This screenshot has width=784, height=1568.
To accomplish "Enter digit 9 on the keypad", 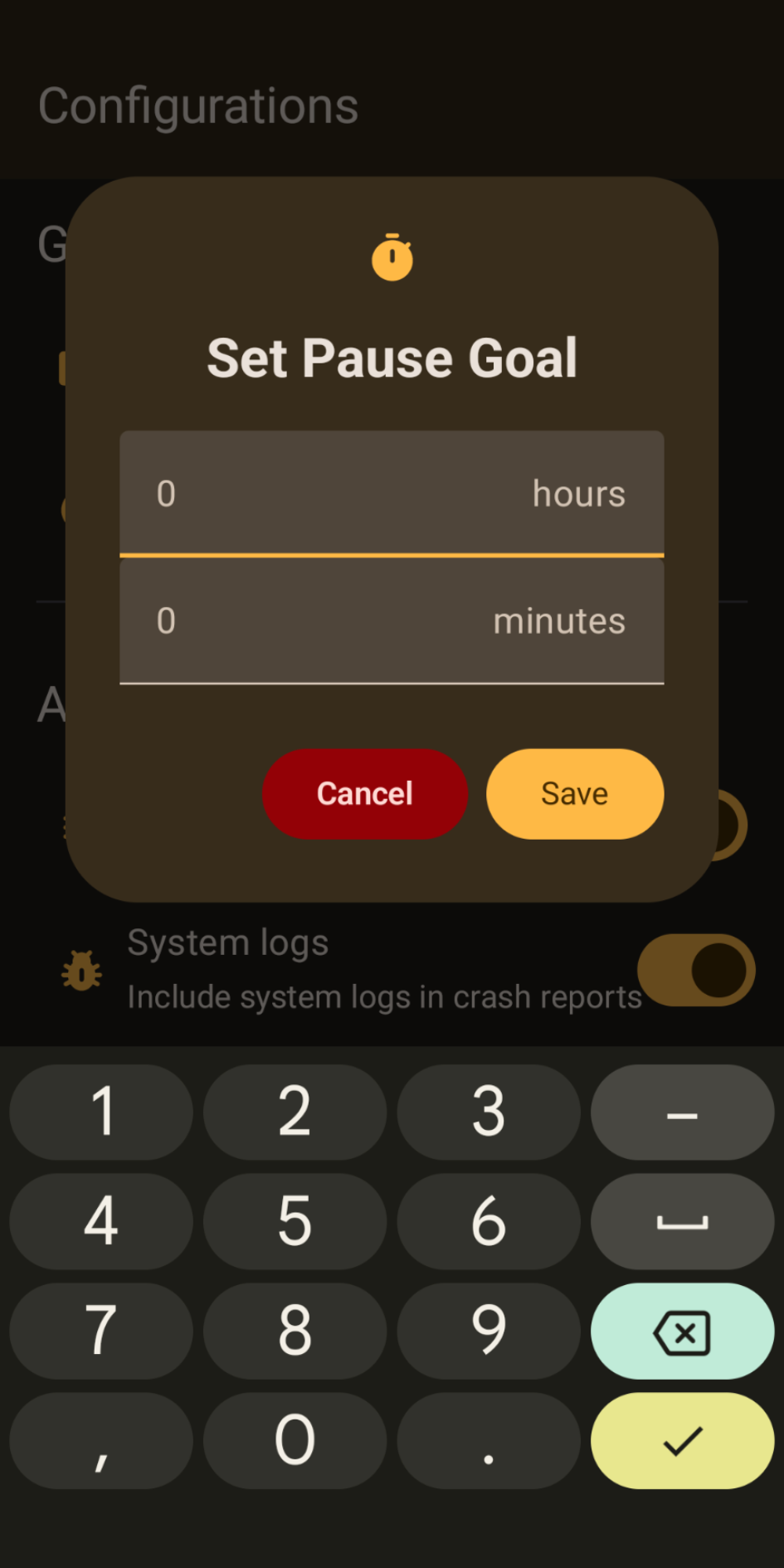I will [x=488, y=1331].
